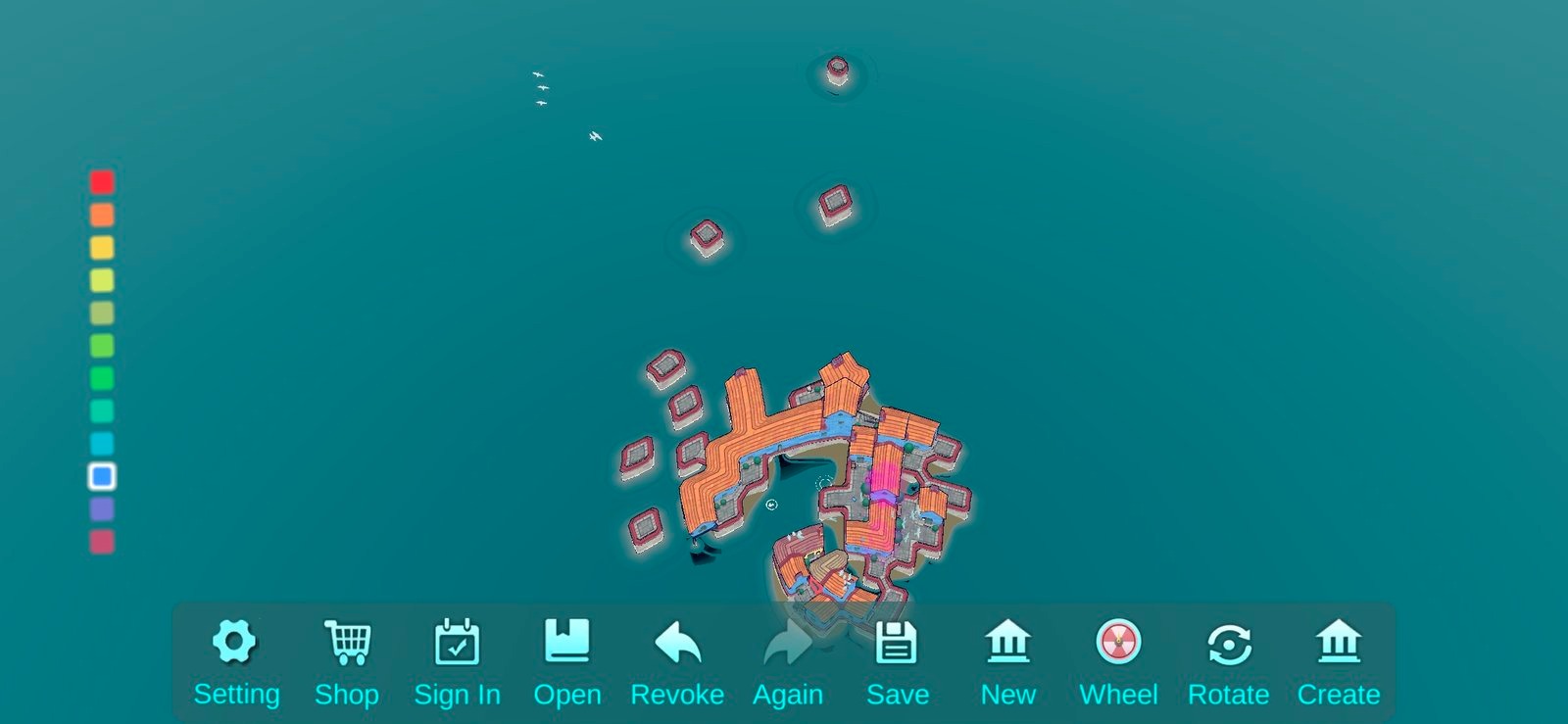1568x724 pixels.
Task: Select the teal color swatch
Action: click(102, 411)
